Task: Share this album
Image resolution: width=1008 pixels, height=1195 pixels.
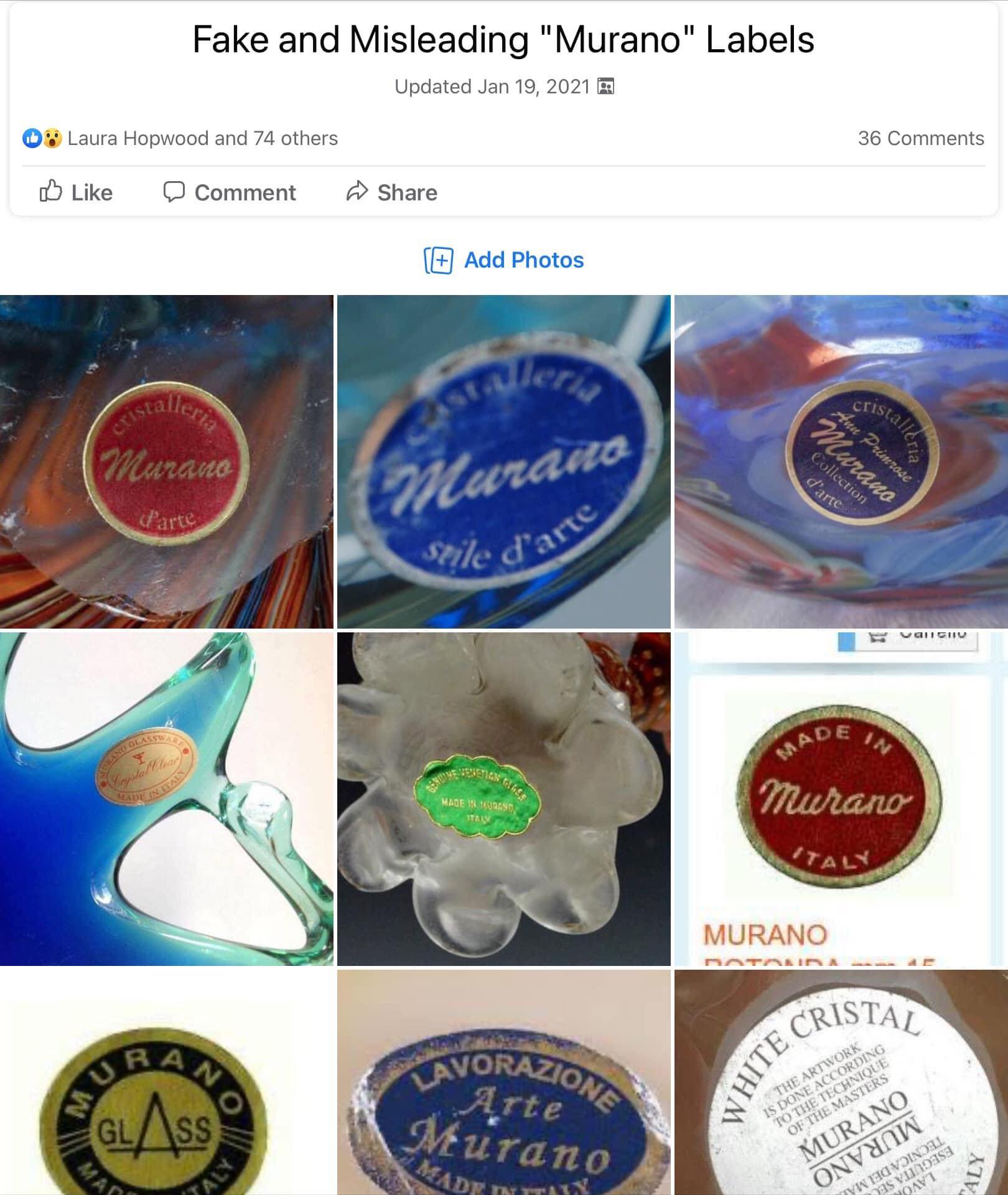Action: tap(391, 192)
